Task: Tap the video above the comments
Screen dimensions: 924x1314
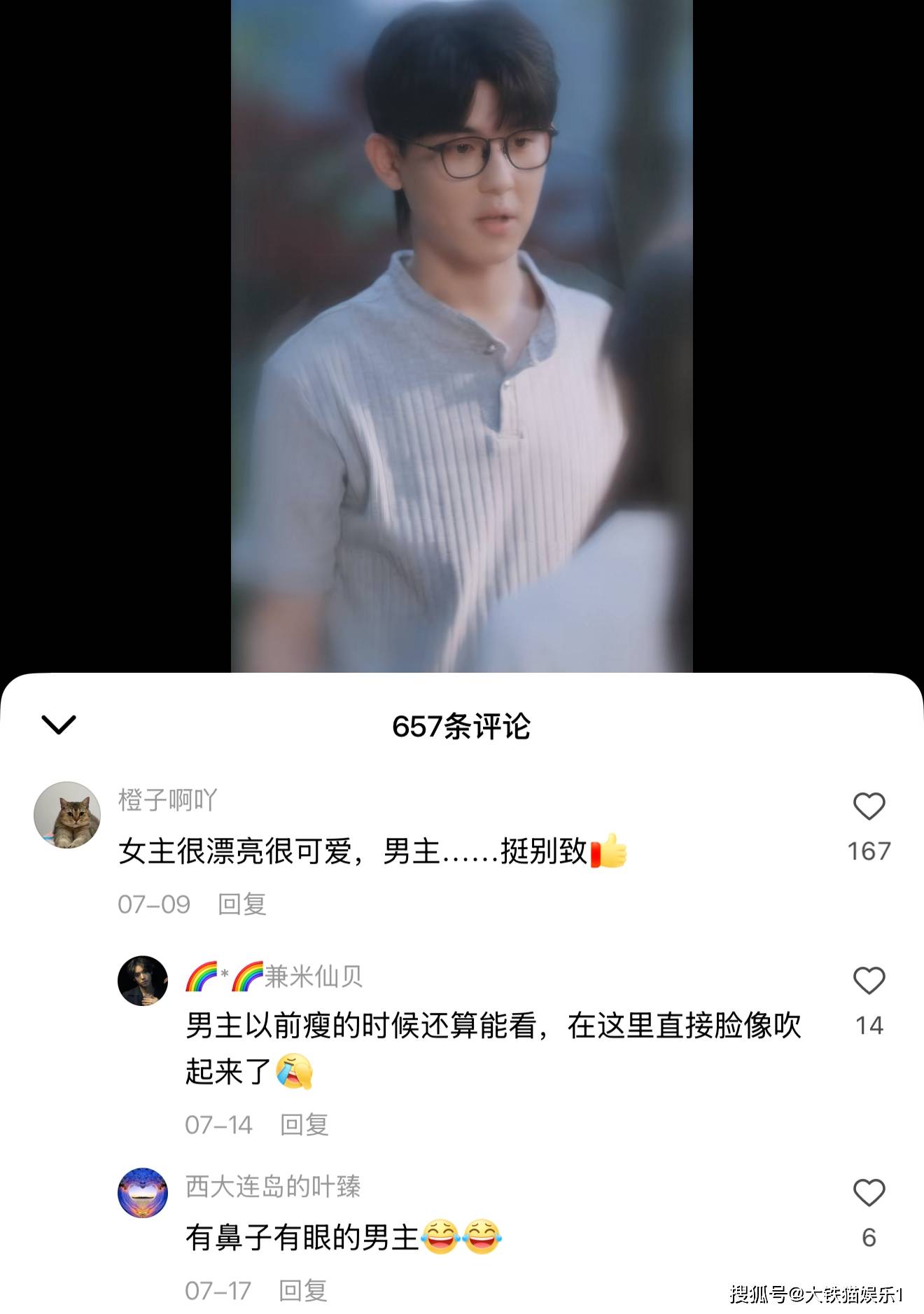Action: pos(462,336)
